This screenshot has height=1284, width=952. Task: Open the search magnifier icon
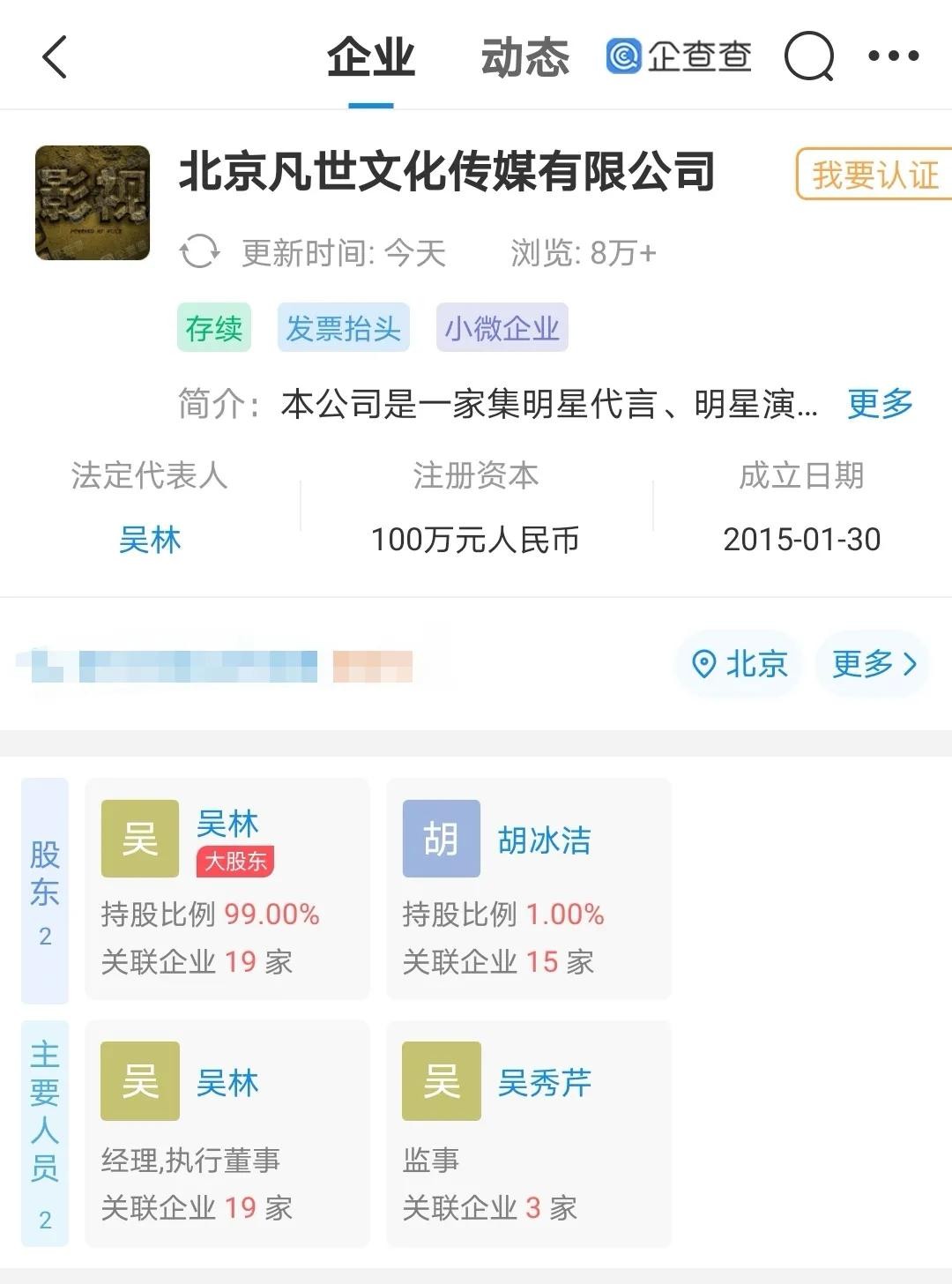[808, 57]
